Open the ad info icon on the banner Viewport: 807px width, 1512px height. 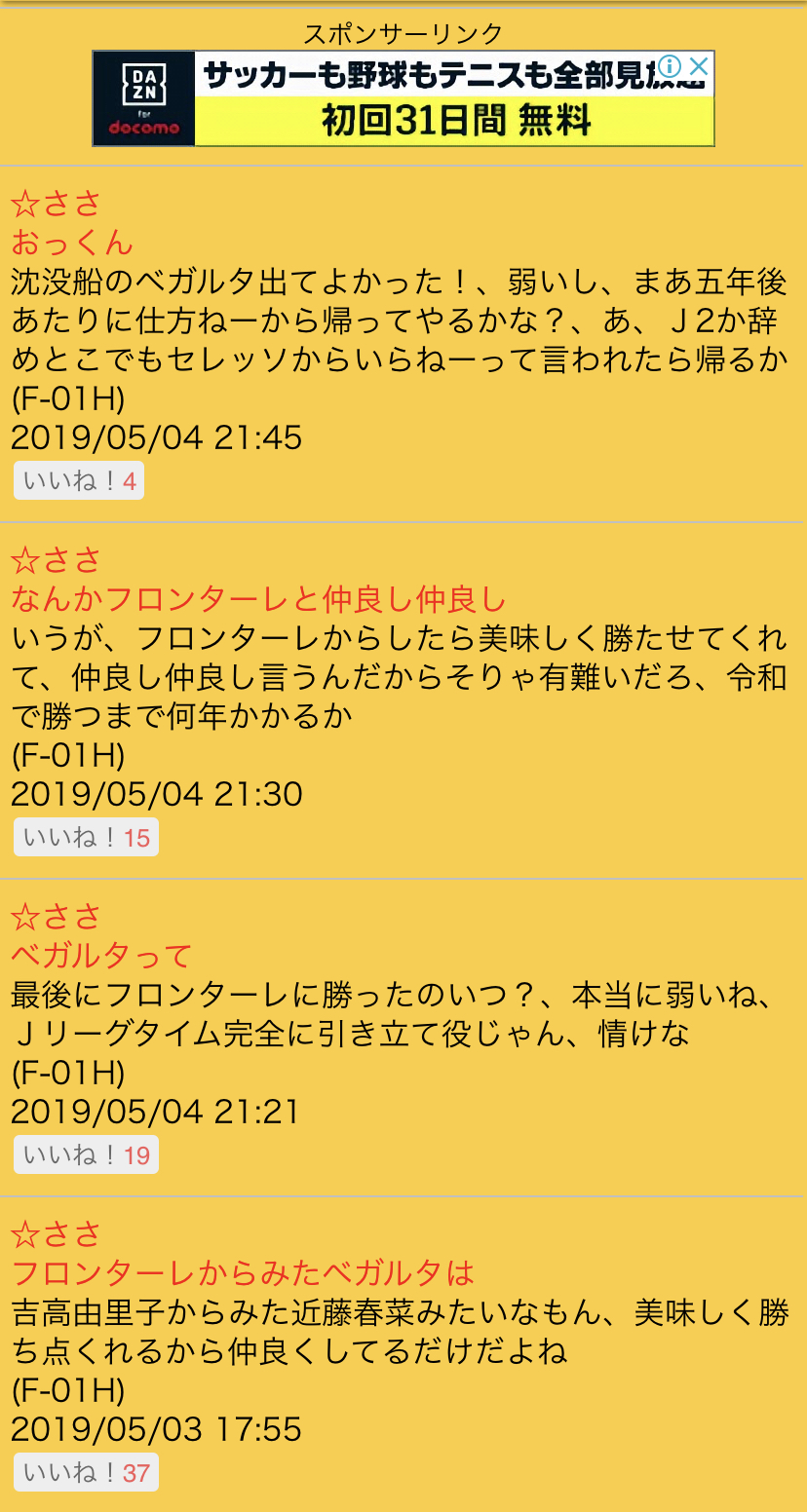(669, 66)
